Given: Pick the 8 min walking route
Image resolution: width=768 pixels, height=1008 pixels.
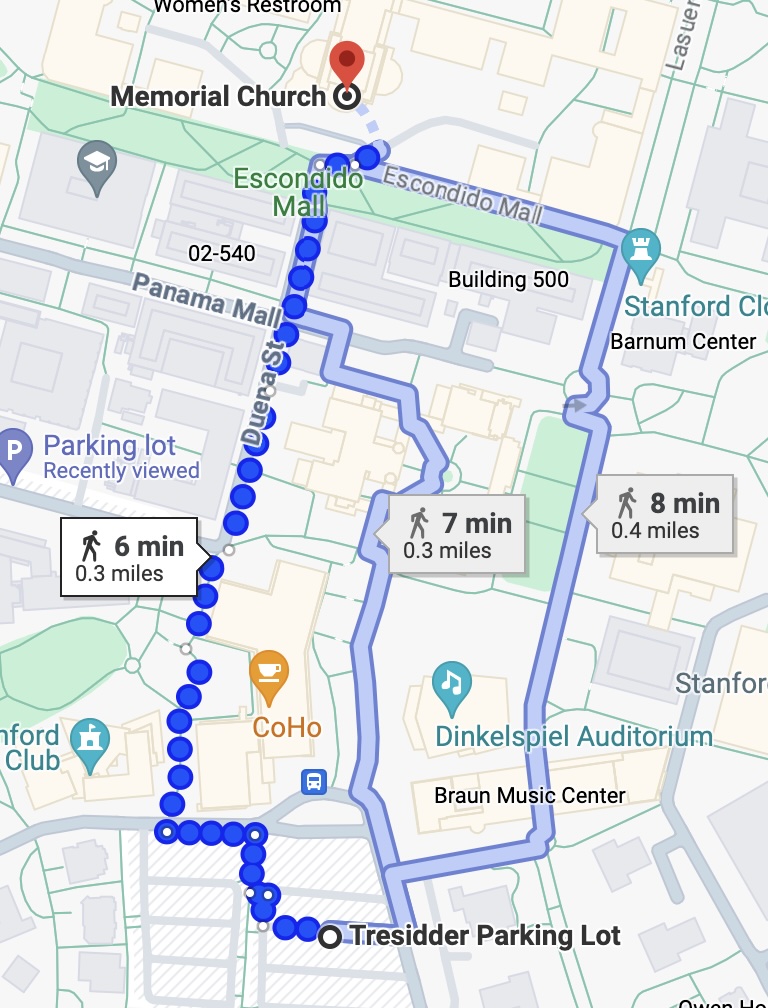Looking at the screenshot, I should (x=664, y=514).
